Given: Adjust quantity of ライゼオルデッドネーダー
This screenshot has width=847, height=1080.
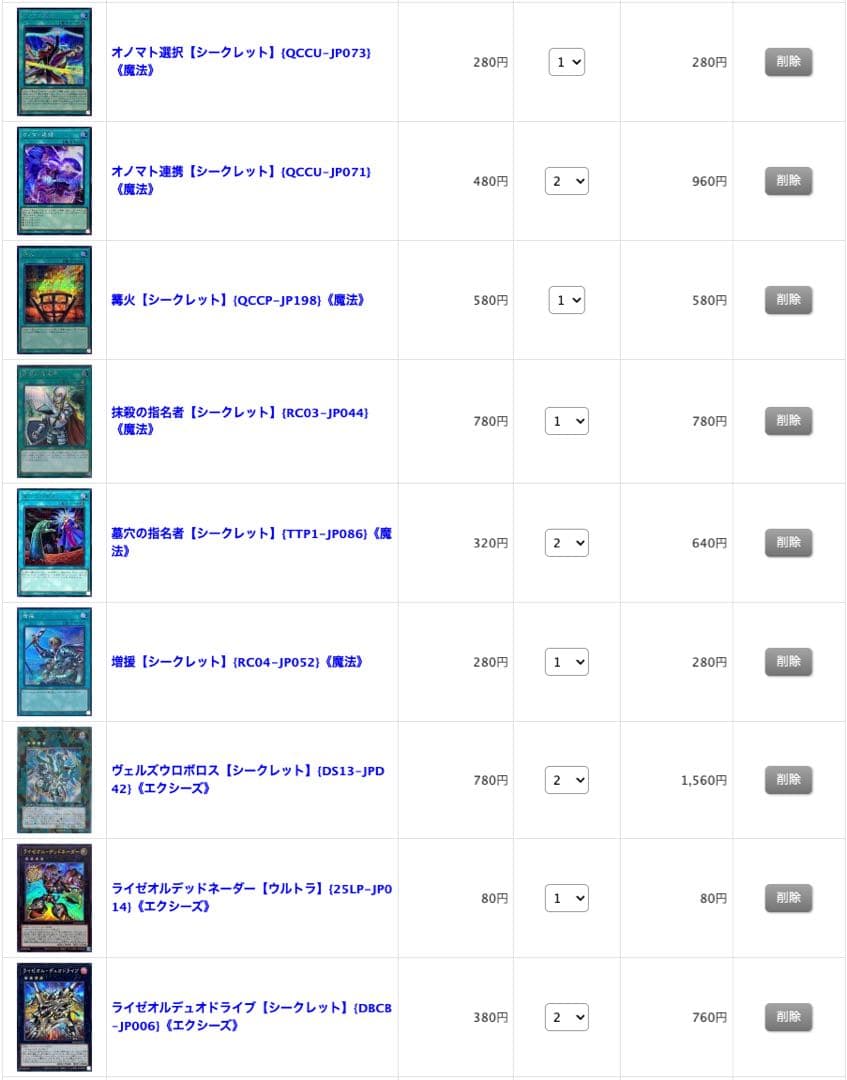Looking at the screenshot, I should coord(566,898).
